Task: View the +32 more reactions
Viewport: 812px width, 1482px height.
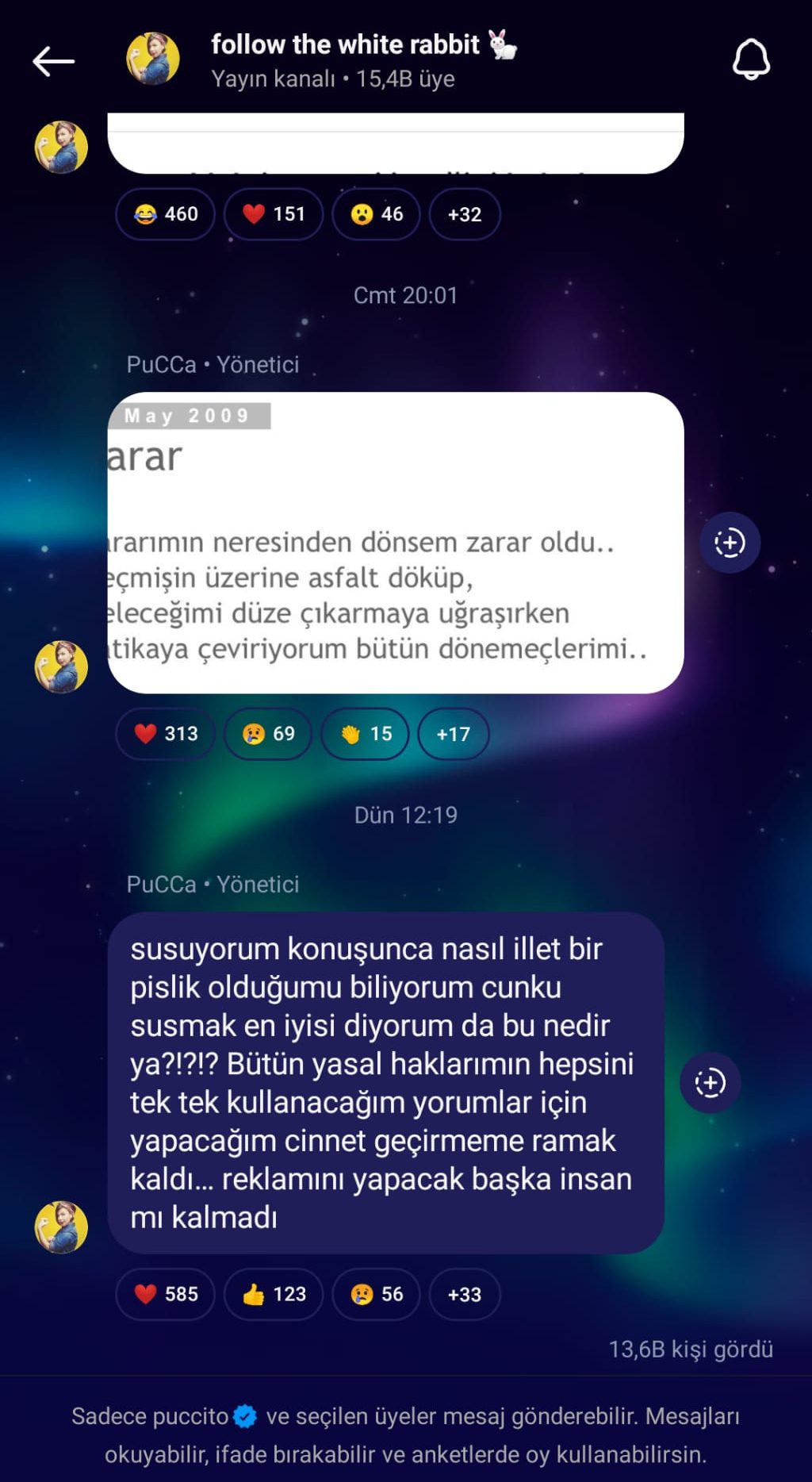Action: click(x=465, y=214)
